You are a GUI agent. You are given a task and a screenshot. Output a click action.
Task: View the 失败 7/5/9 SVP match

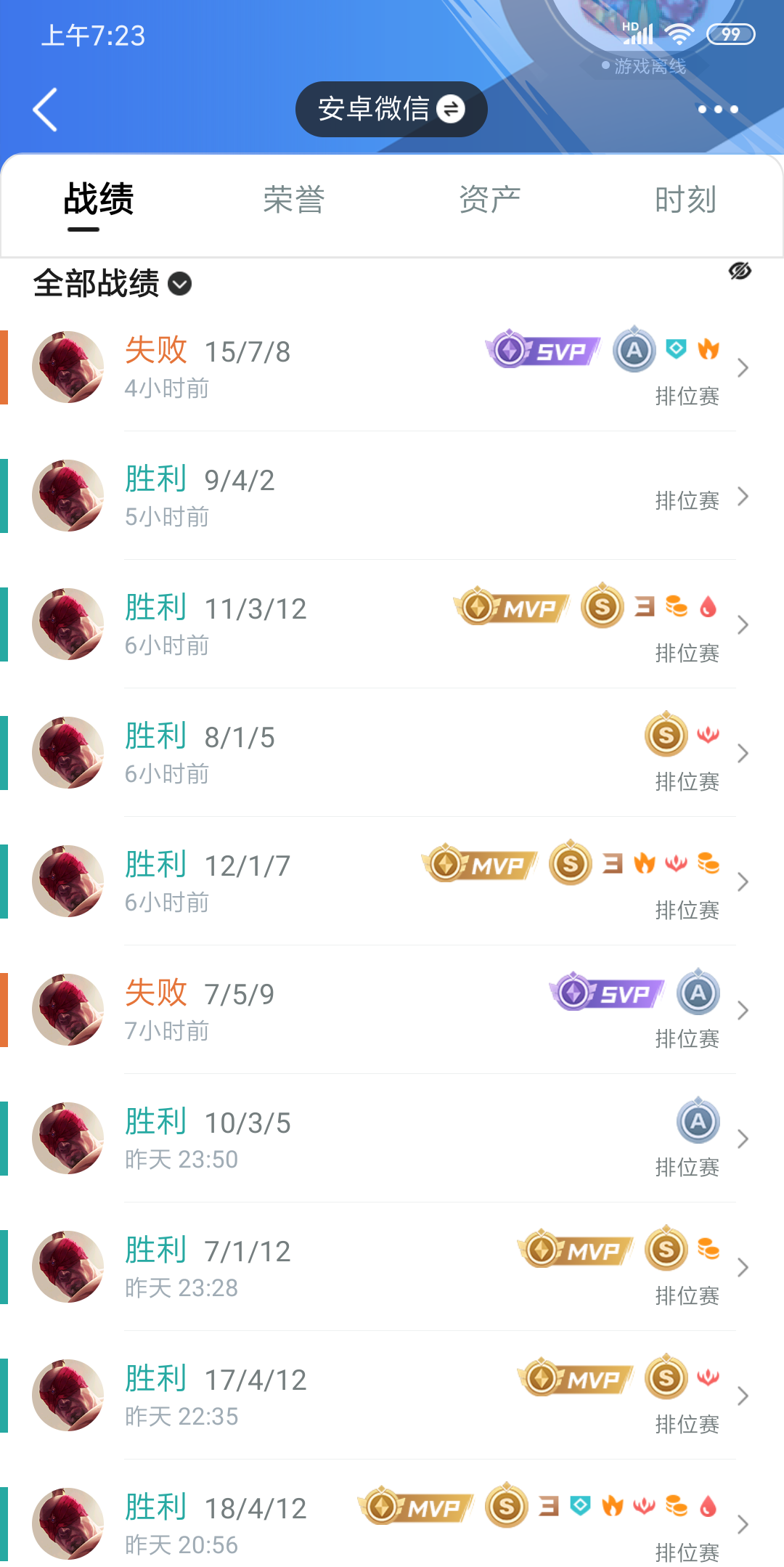coord(392,1011)
